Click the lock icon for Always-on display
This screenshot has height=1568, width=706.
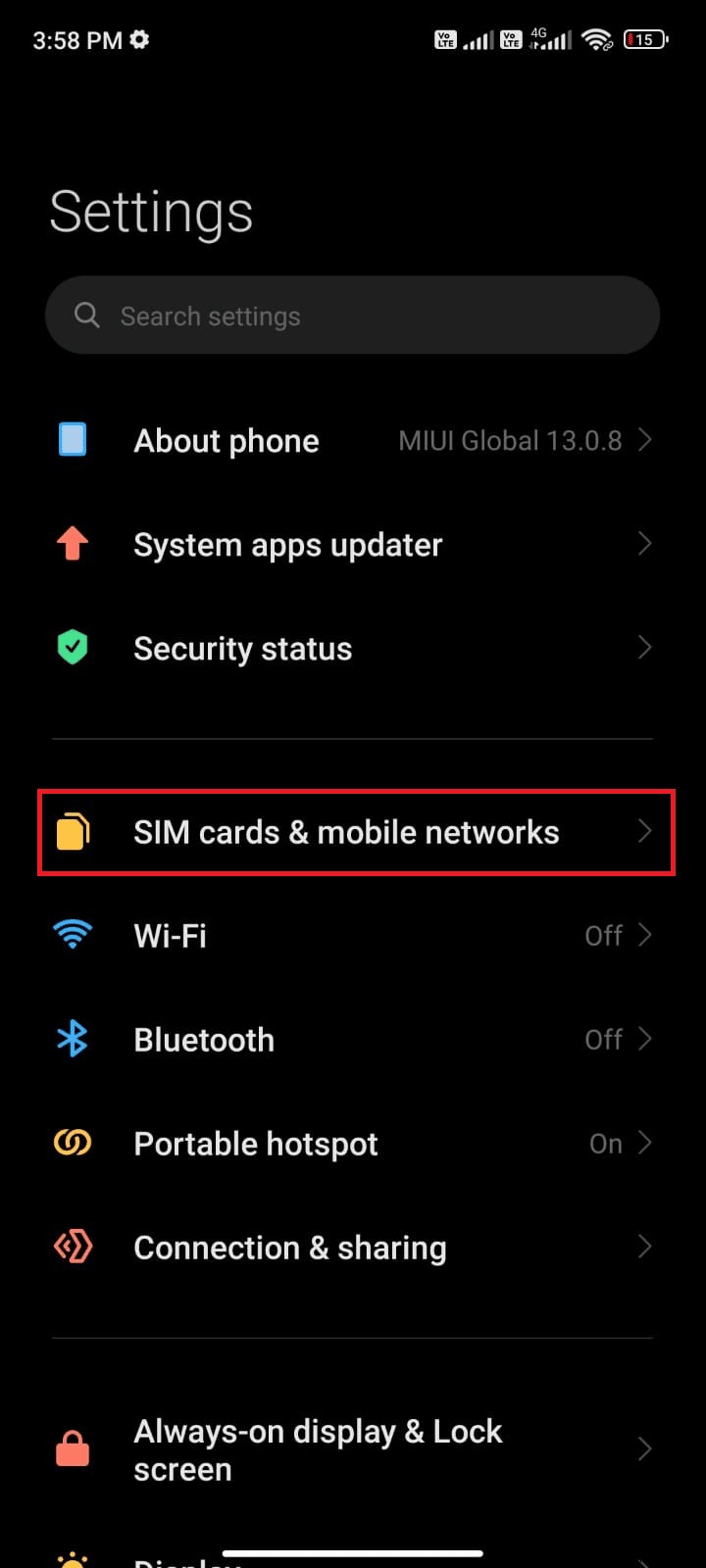point(73,1448)
